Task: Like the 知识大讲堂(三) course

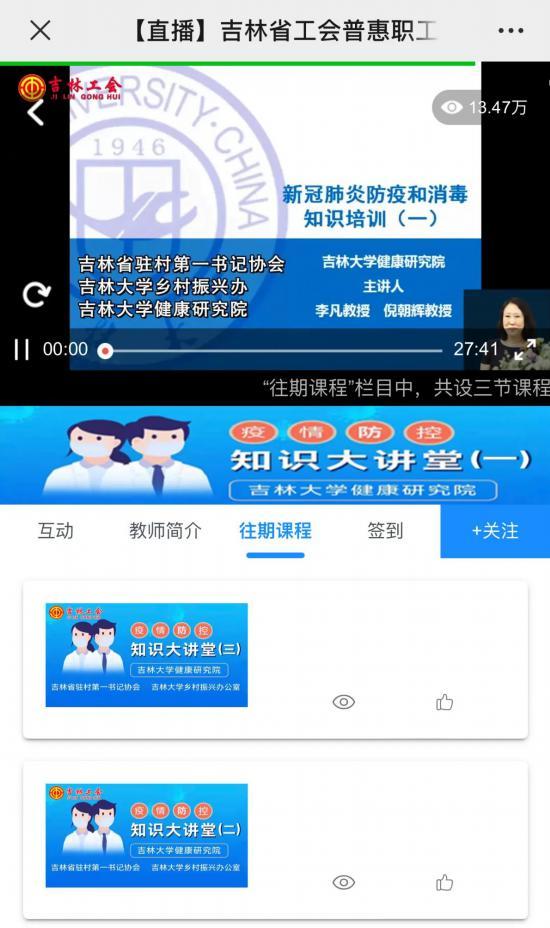Action: tap(445, 703)
